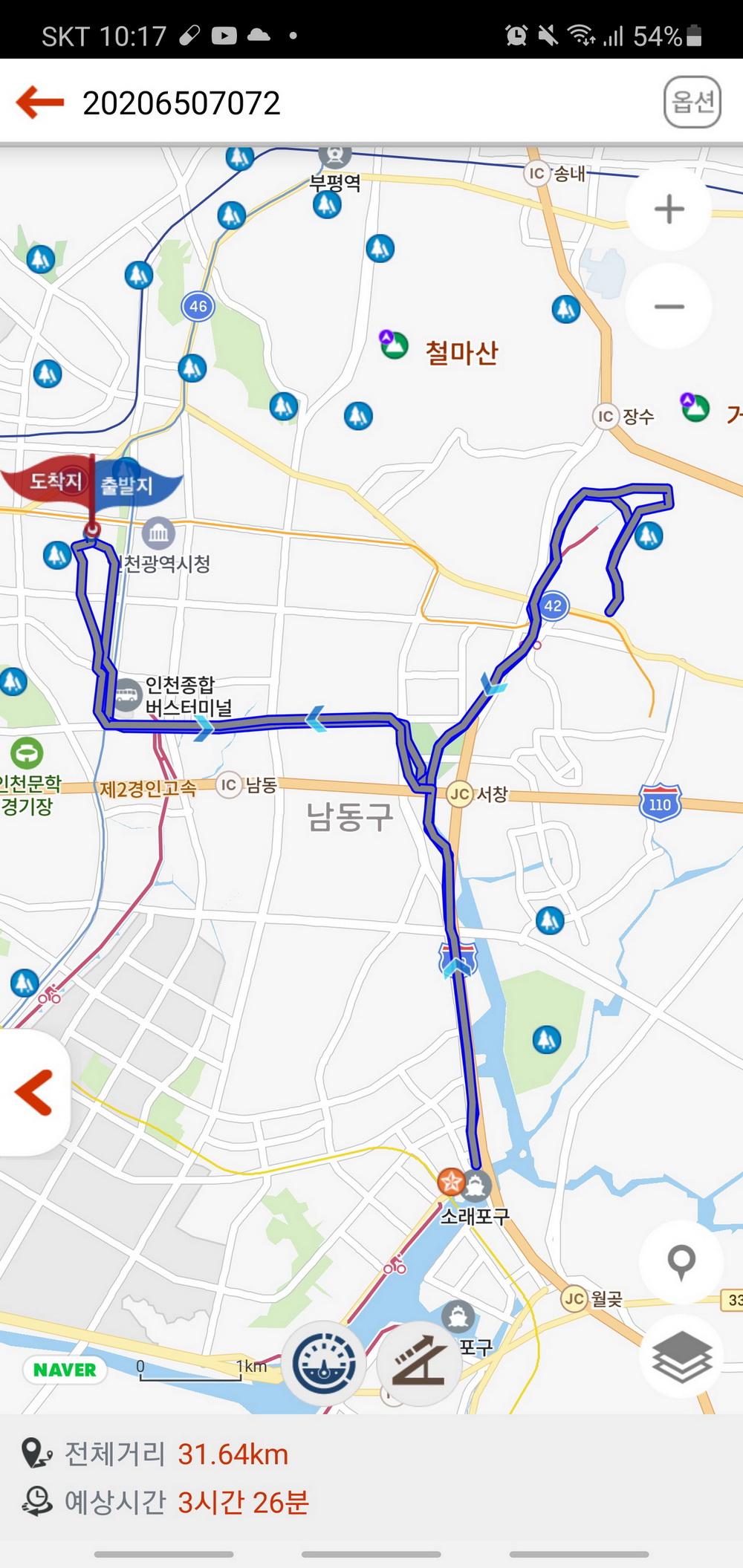The image size is (743, 1568).
Task: Zoom in the map with plus
Action: (669, 209)
